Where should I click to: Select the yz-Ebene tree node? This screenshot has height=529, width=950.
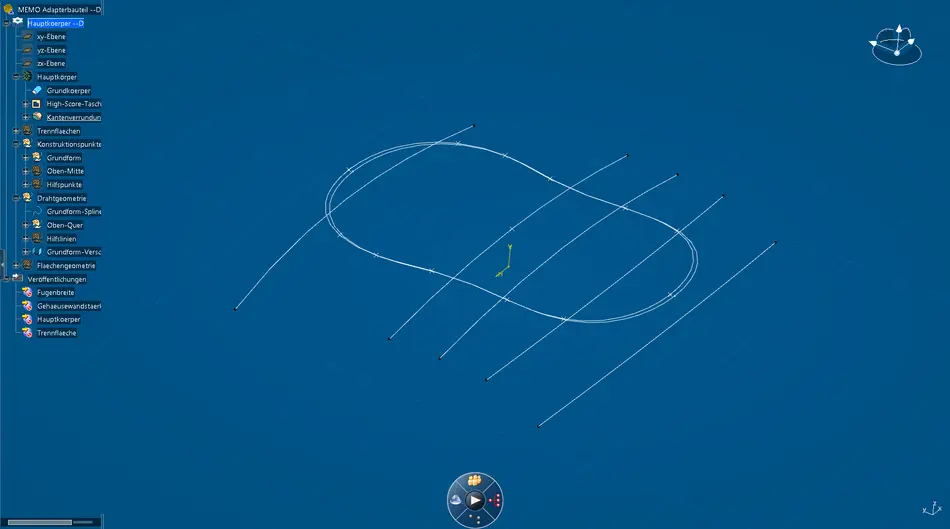(x=51, y=50)
